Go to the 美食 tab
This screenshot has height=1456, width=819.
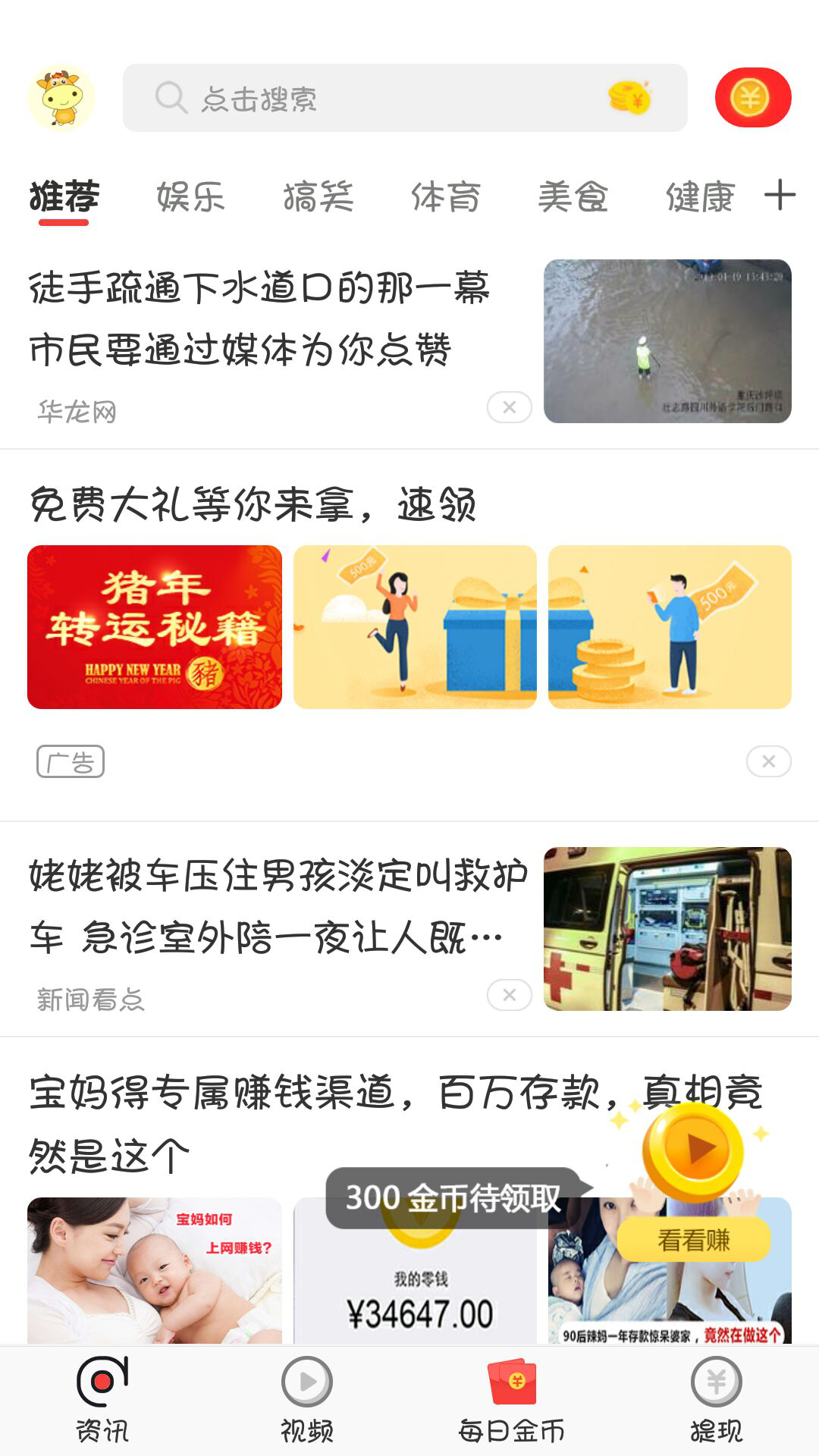point(573,197)
